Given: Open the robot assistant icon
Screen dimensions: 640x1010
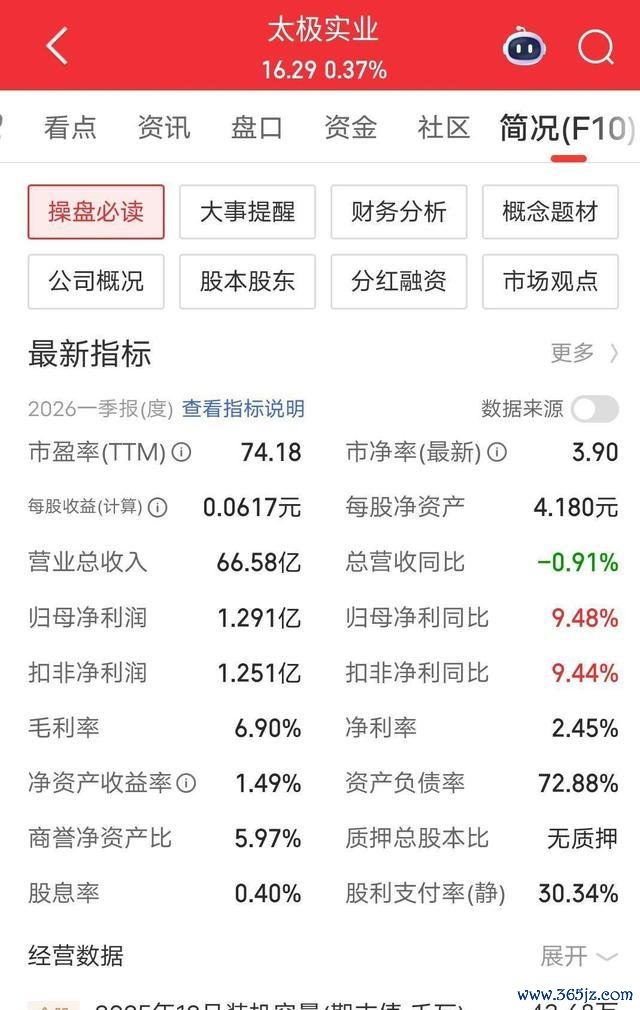Looking at the screenshot, I should pos(524,46).
